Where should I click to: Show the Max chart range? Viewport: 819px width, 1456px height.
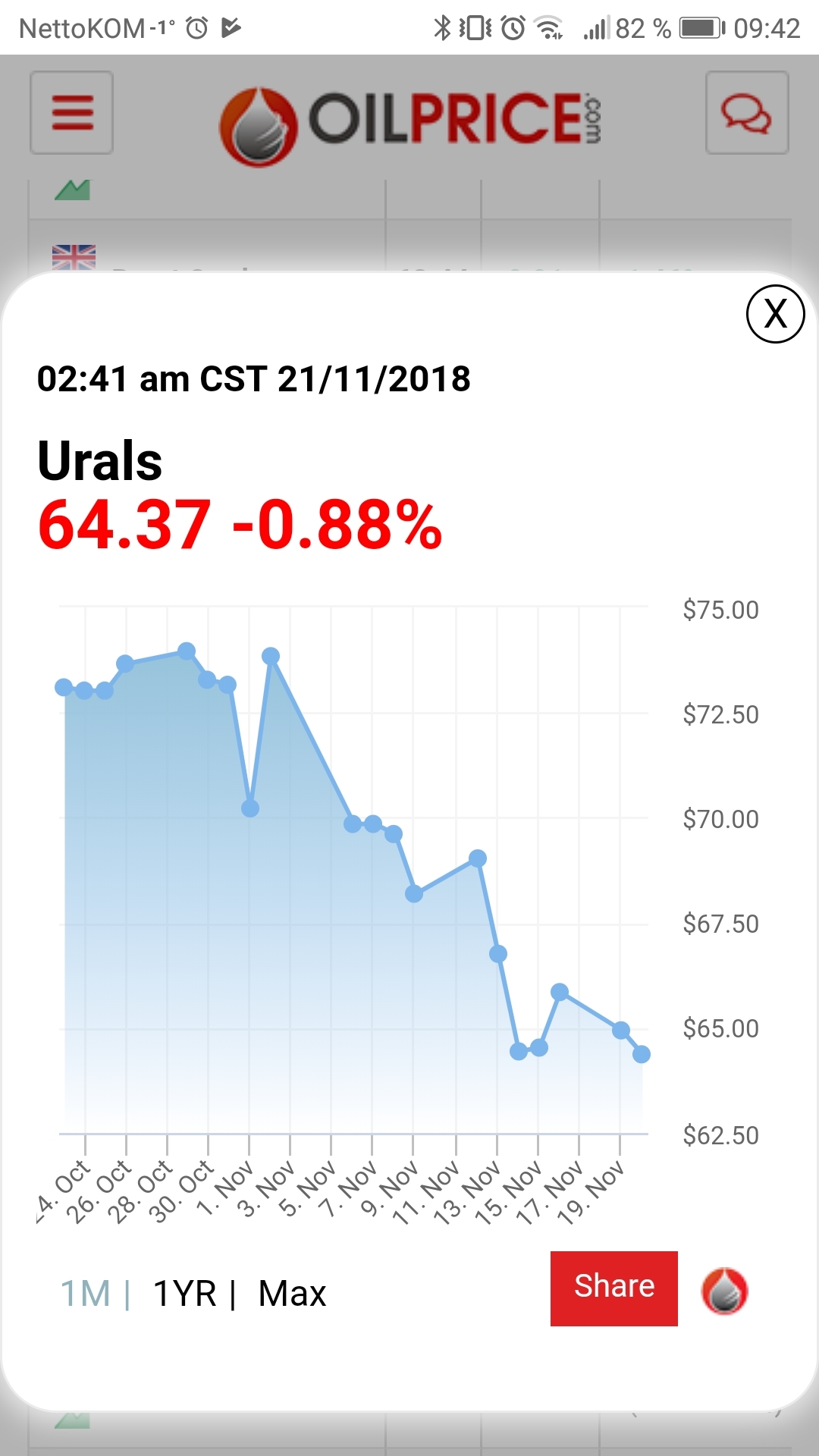292,1294
